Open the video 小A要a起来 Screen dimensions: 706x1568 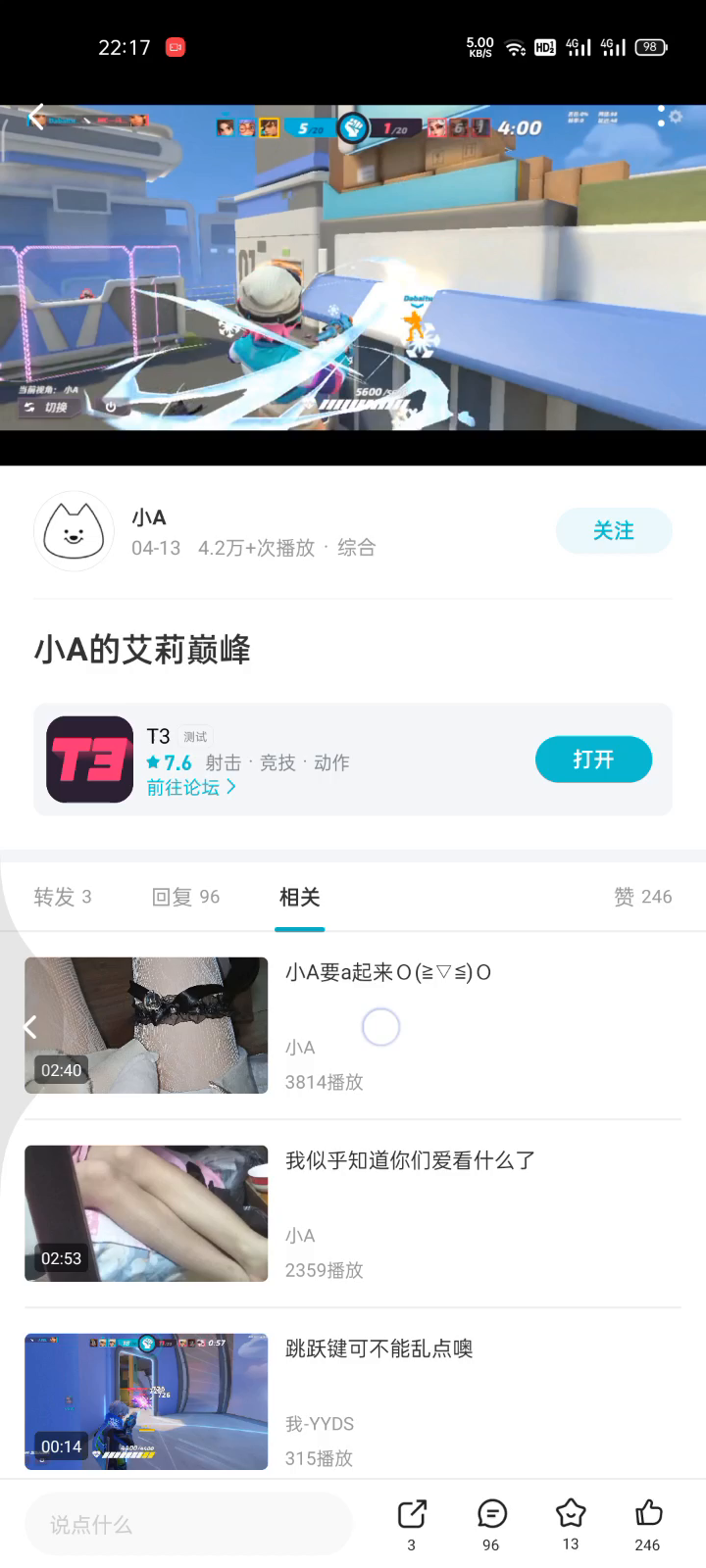(x=387, y=972)
